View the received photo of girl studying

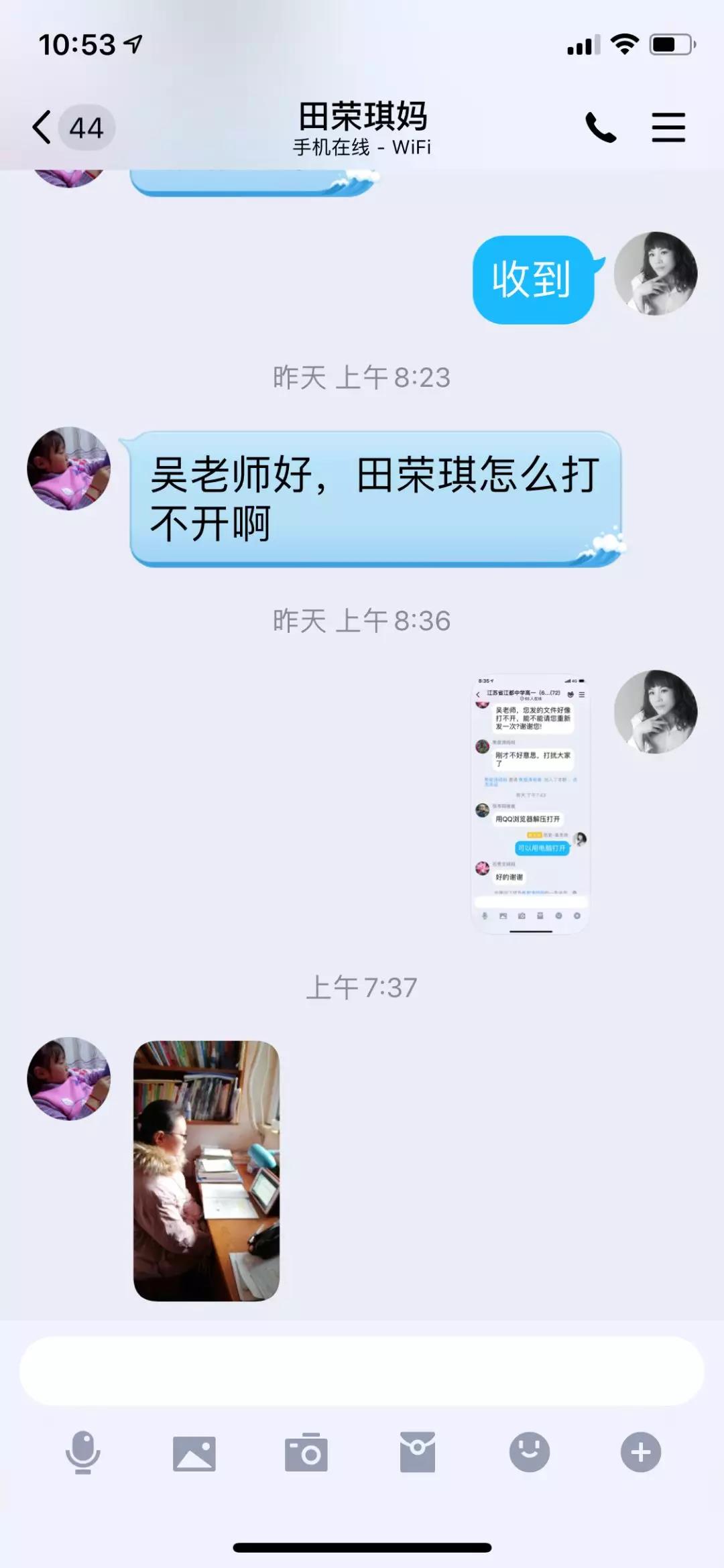coord(206,1170)
